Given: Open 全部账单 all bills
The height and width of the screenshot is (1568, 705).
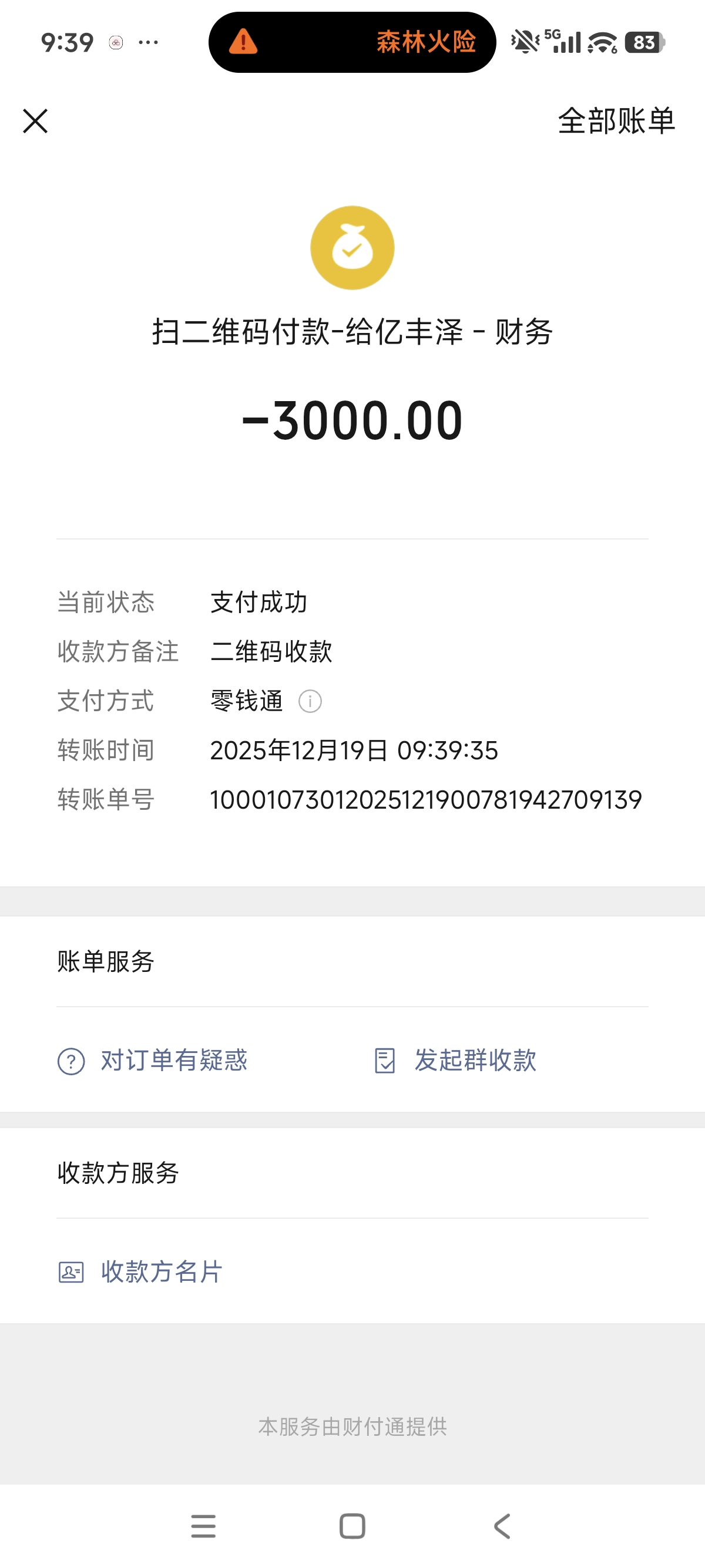Looking at the screenshot, I should (x=616, y=121).
